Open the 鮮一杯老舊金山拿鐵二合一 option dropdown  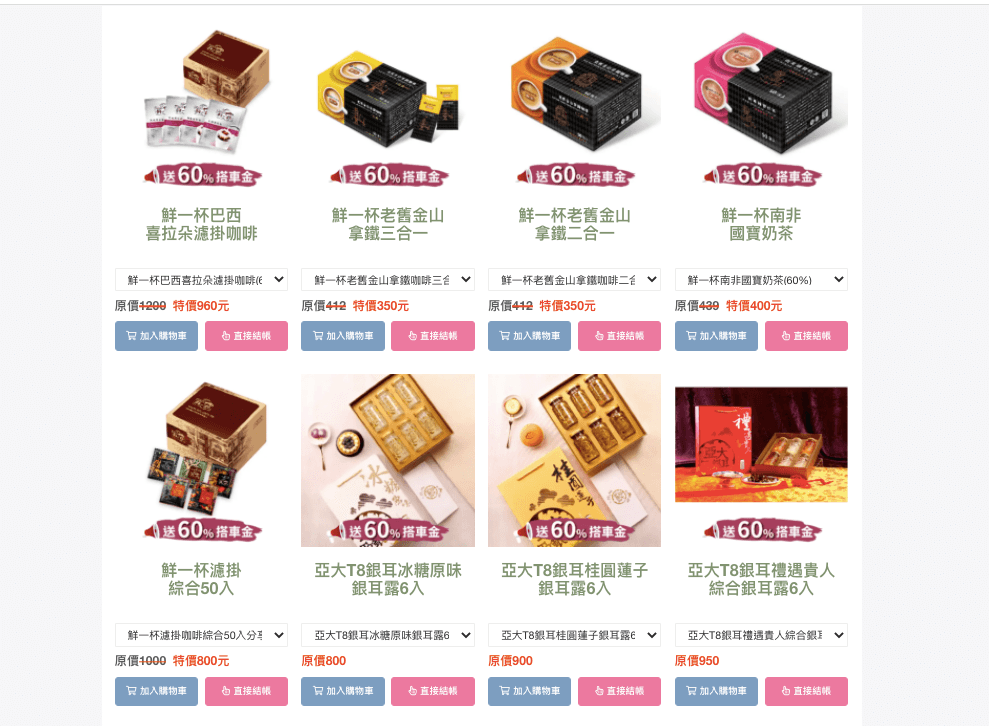point(574,280)
